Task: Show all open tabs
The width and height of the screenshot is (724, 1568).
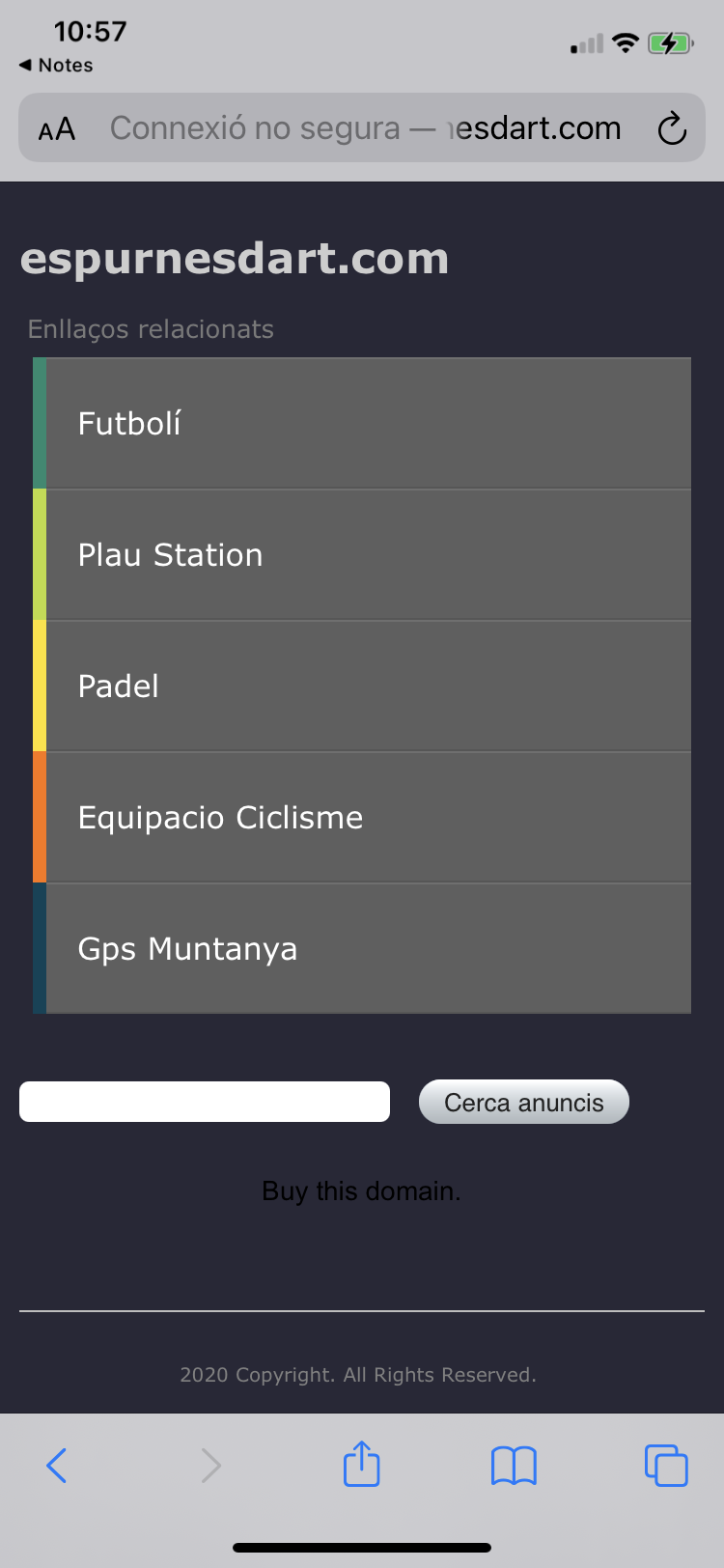Action: (x=666, y=1466)
